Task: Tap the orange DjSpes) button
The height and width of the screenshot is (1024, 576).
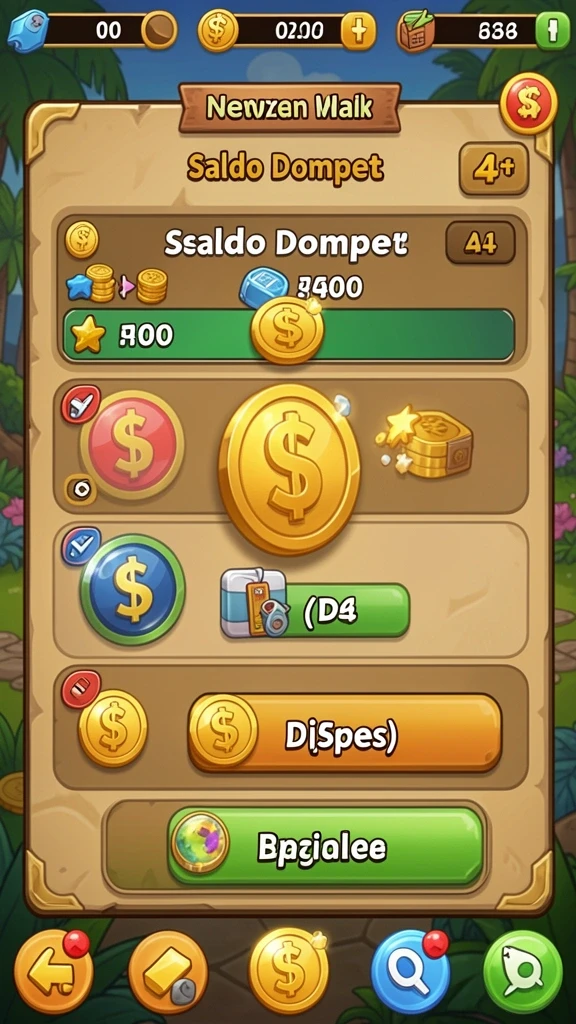Action: tap(345, 732)
